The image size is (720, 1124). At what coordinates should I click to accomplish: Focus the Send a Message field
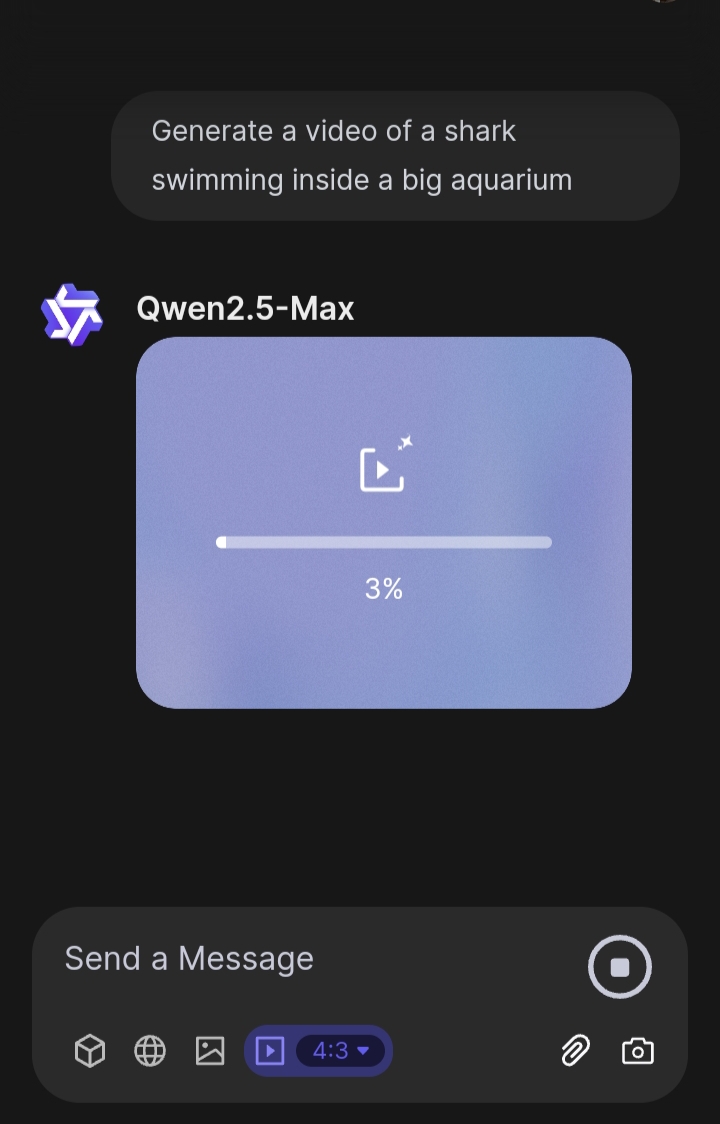tap(300, 959)
